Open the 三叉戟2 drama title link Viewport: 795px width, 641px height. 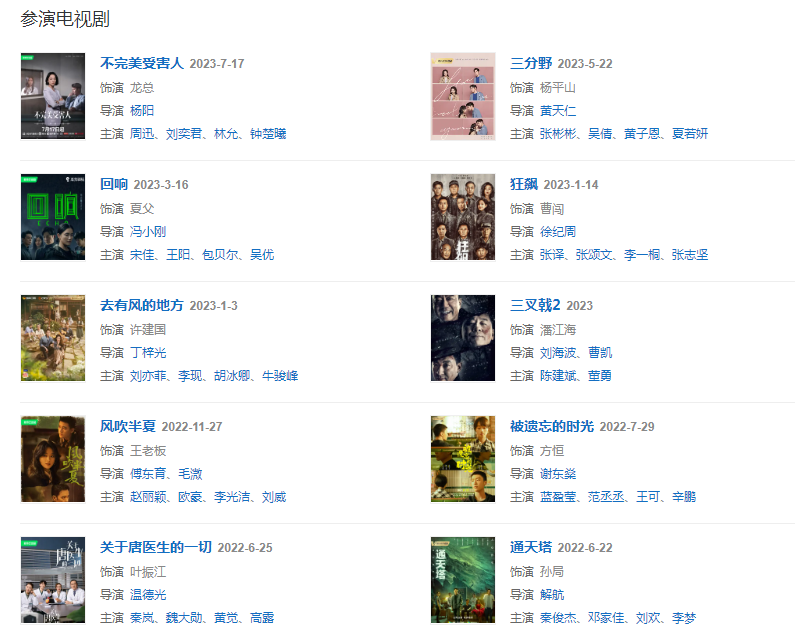(x=534, y=305)
